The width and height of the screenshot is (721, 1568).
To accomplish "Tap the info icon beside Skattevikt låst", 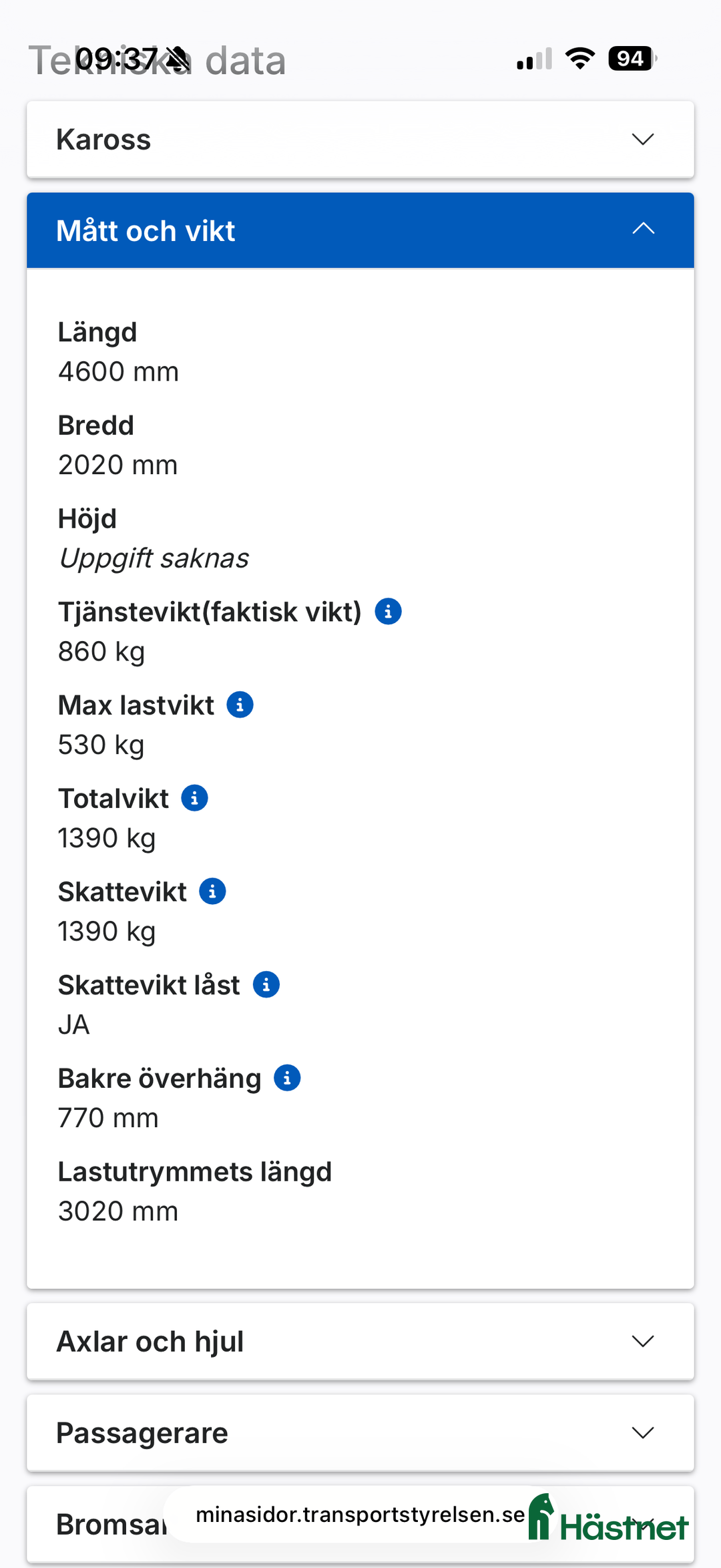I will pos(265,984).
